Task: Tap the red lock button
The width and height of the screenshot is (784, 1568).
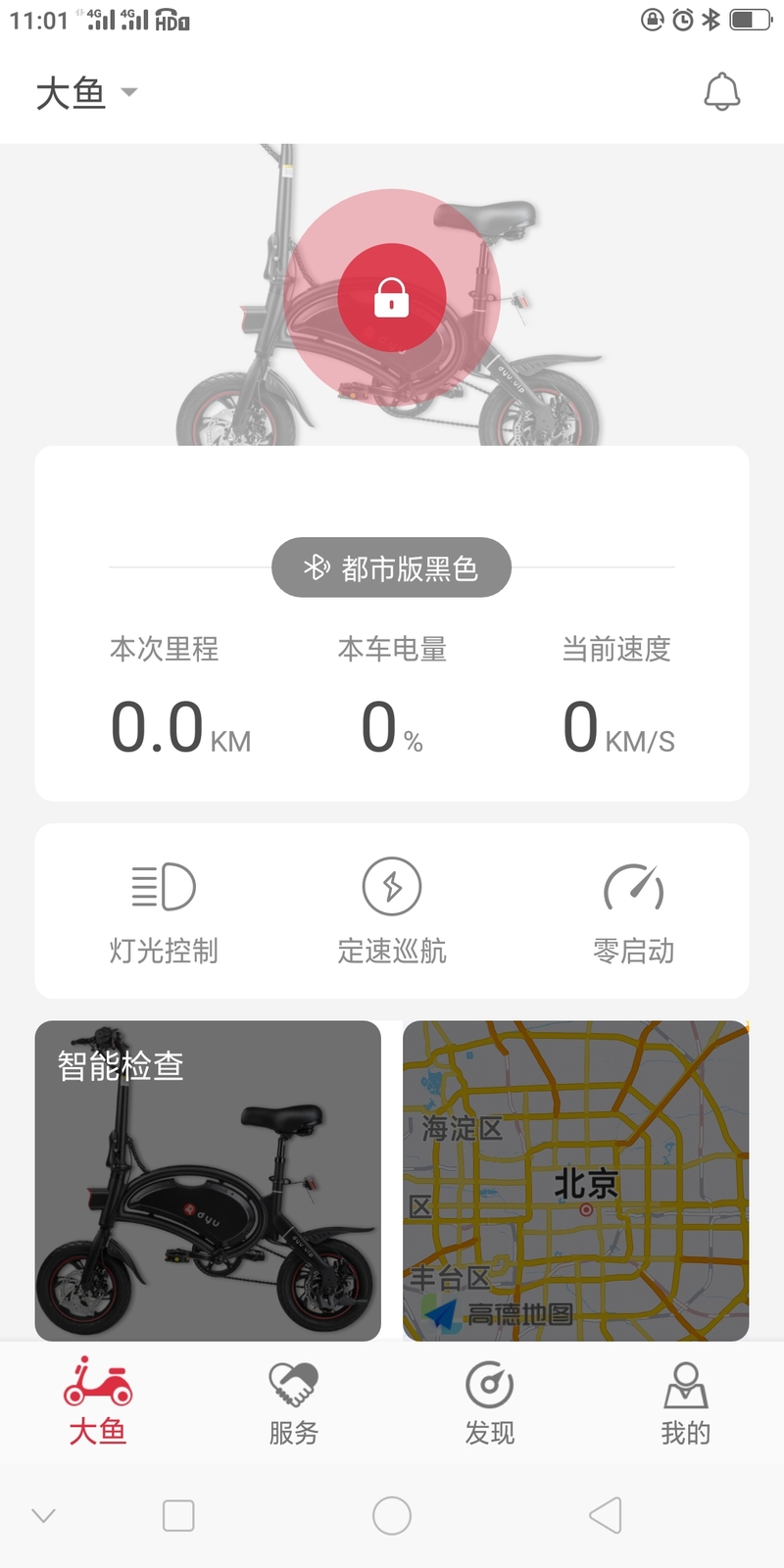Action: point(392,297)
